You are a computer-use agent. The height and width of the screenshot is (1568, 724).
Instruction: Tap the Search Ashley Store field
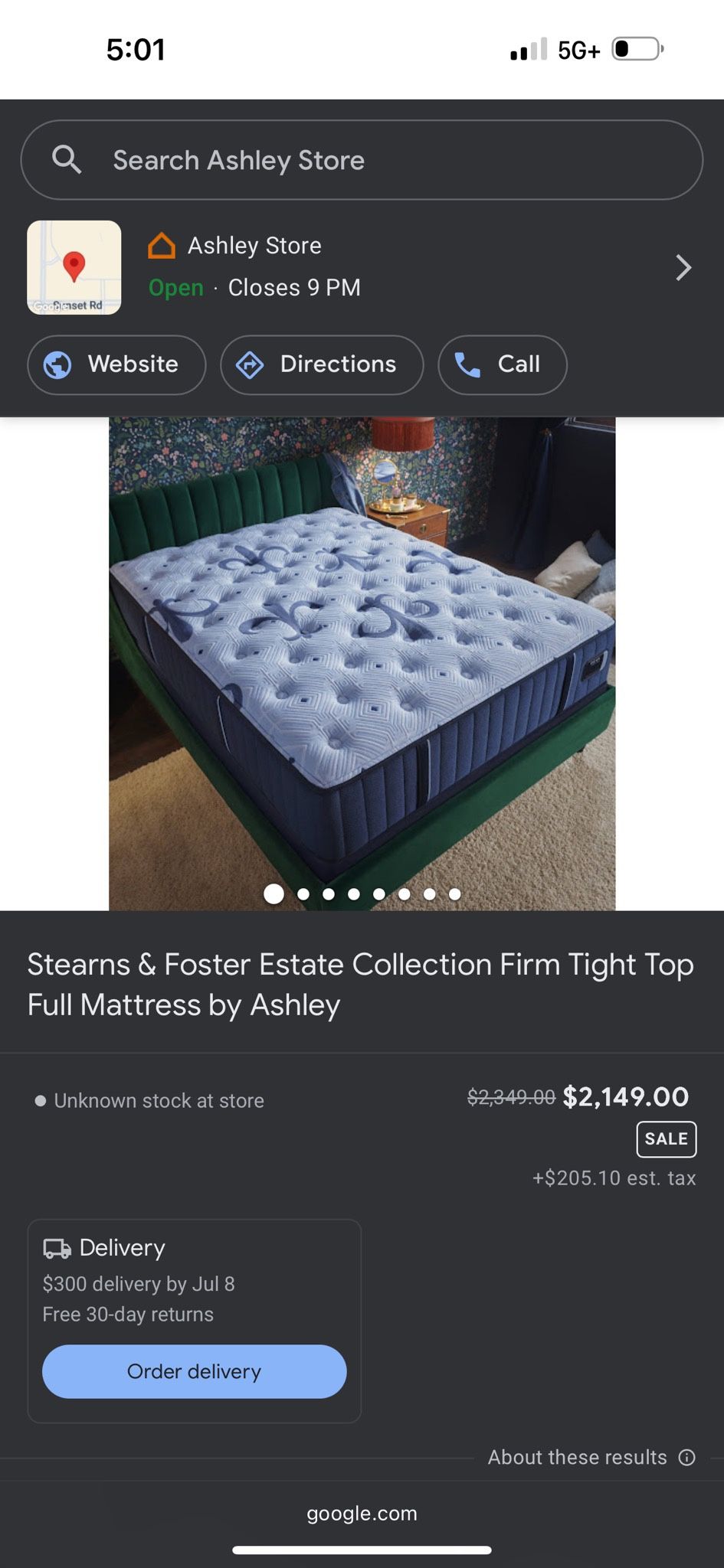362,160
